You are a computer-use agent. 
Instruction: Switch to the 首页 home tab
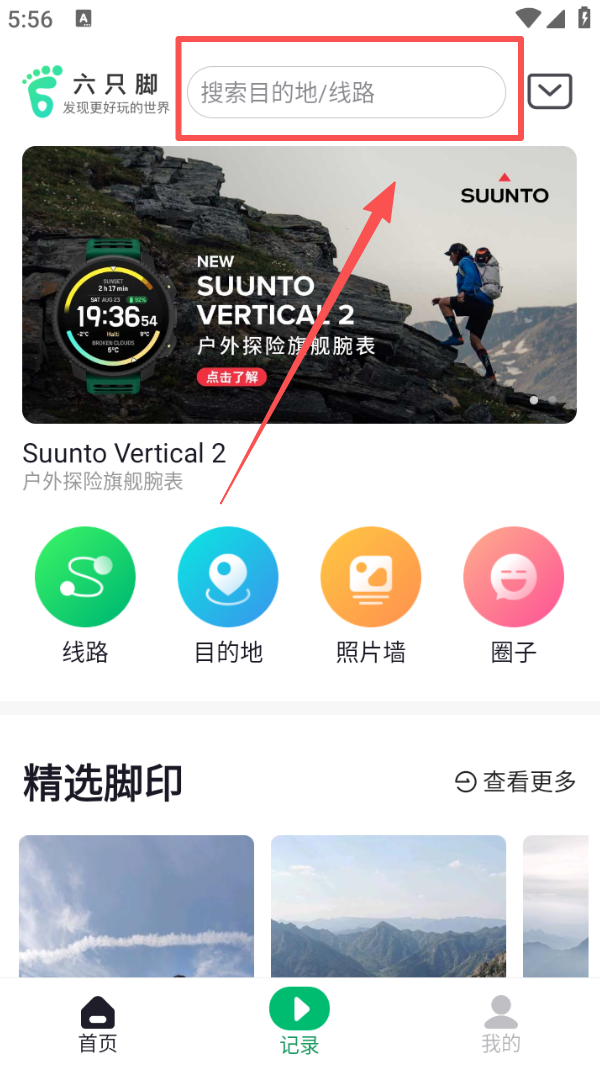[x=98, y=1022]
